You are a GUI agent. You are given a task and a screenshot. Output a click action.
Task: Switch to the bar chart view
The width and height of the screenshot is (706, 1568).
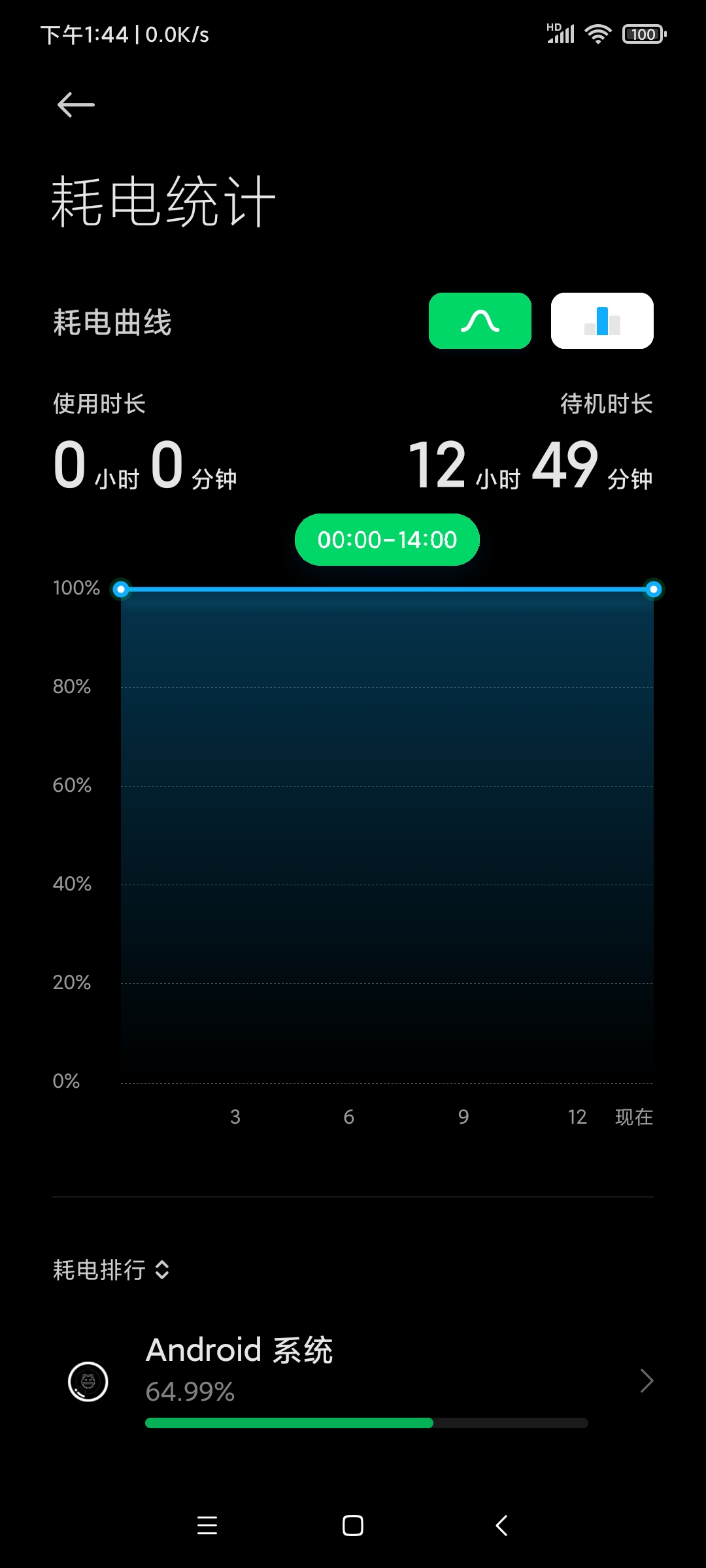point(602,321)
